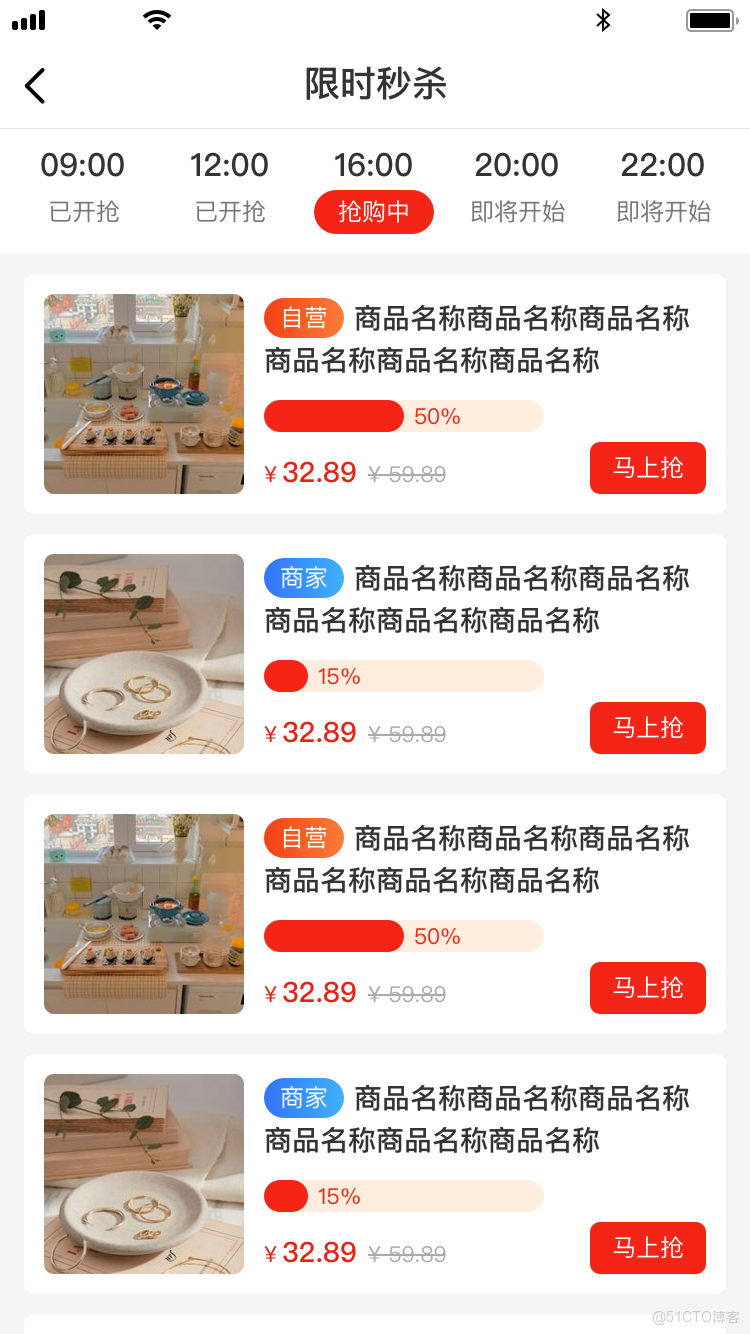
Task: Tap the Bluetooth icon in status bar
Action: point(603,19)
